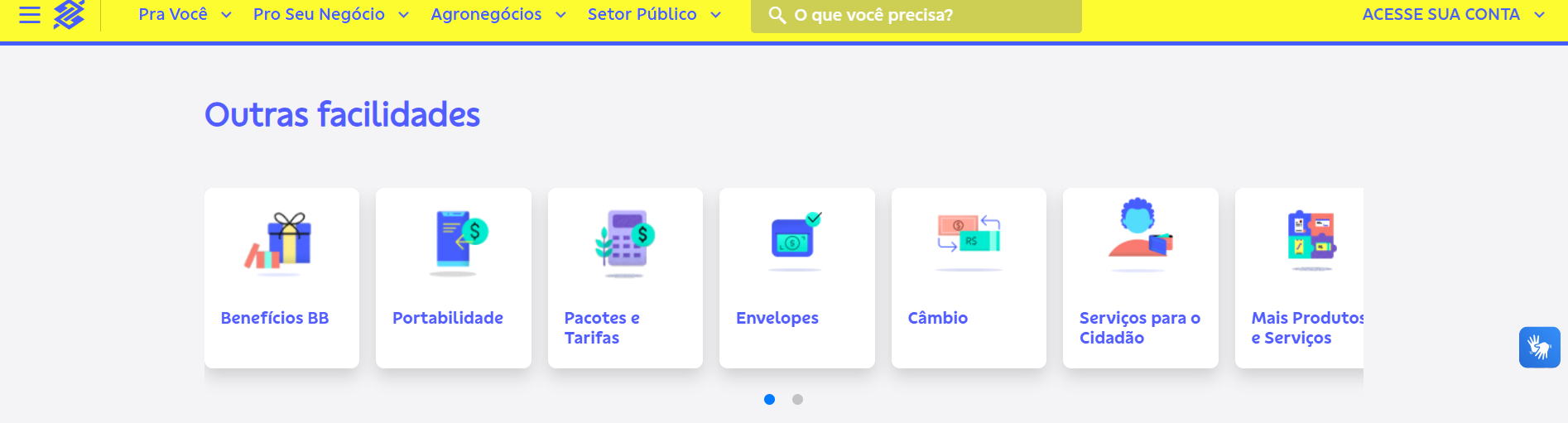Go to the second carousel page dot
1568x423 pixels.
click(x=797, y=399)
